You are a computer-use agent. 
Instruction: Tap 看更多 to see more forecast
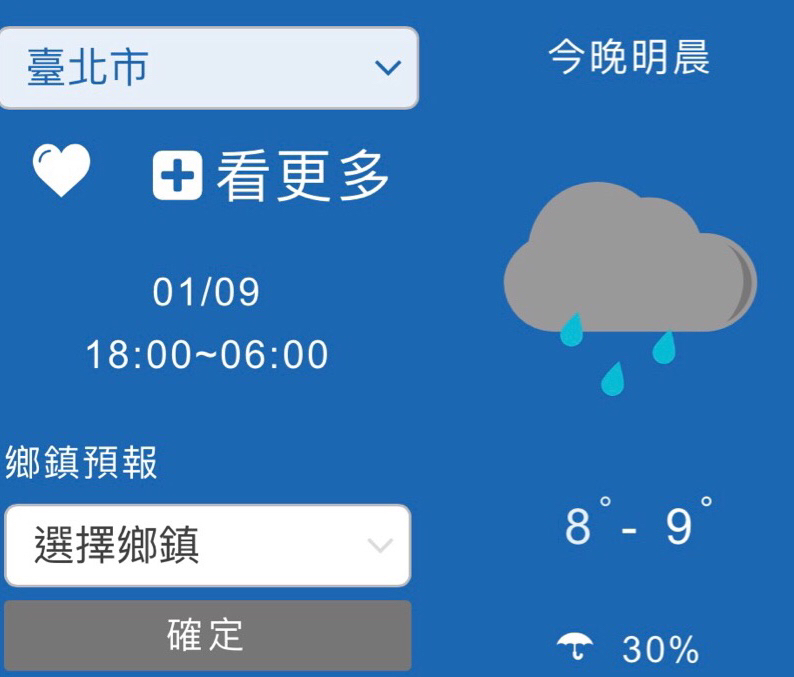272,177
